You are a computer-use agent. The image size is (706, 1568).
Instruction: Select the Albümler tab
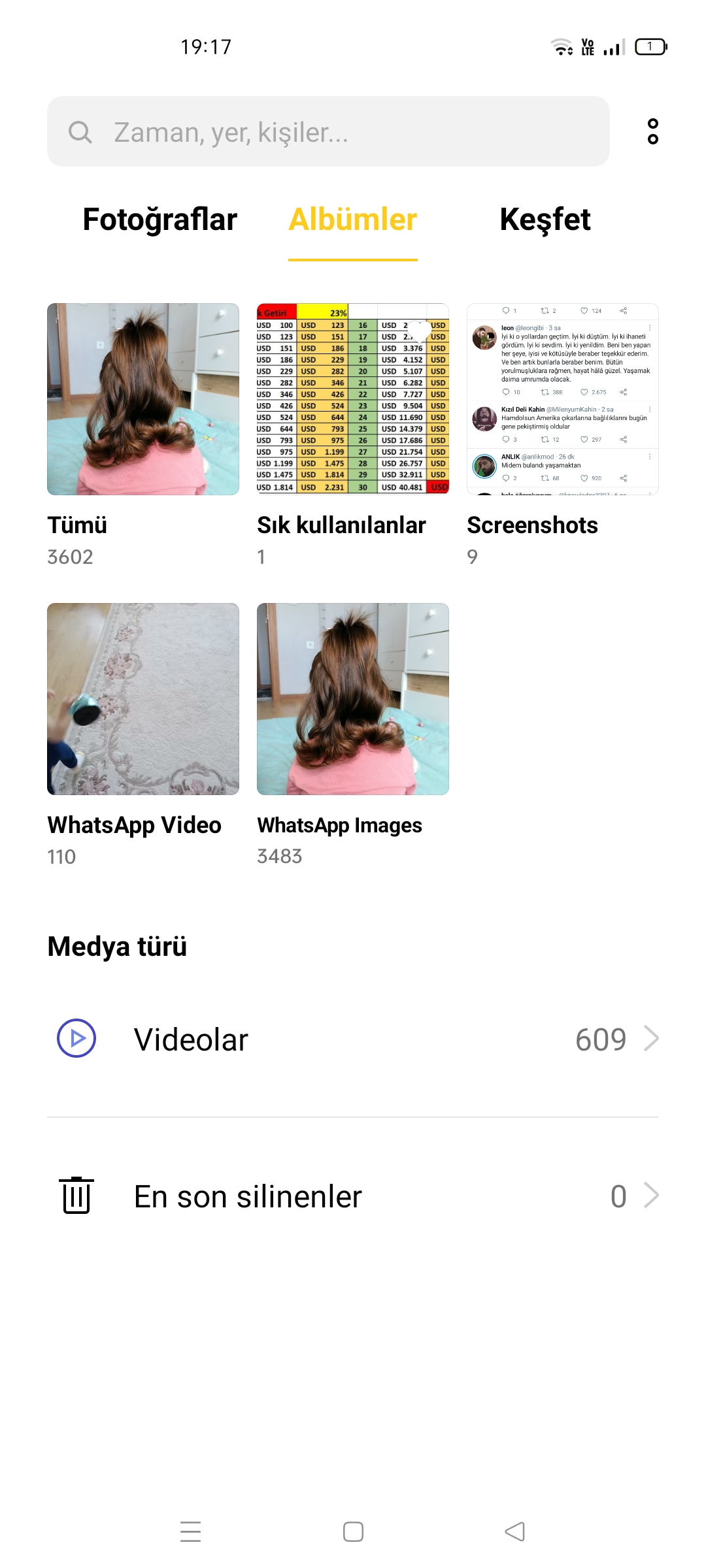point(353,220)
